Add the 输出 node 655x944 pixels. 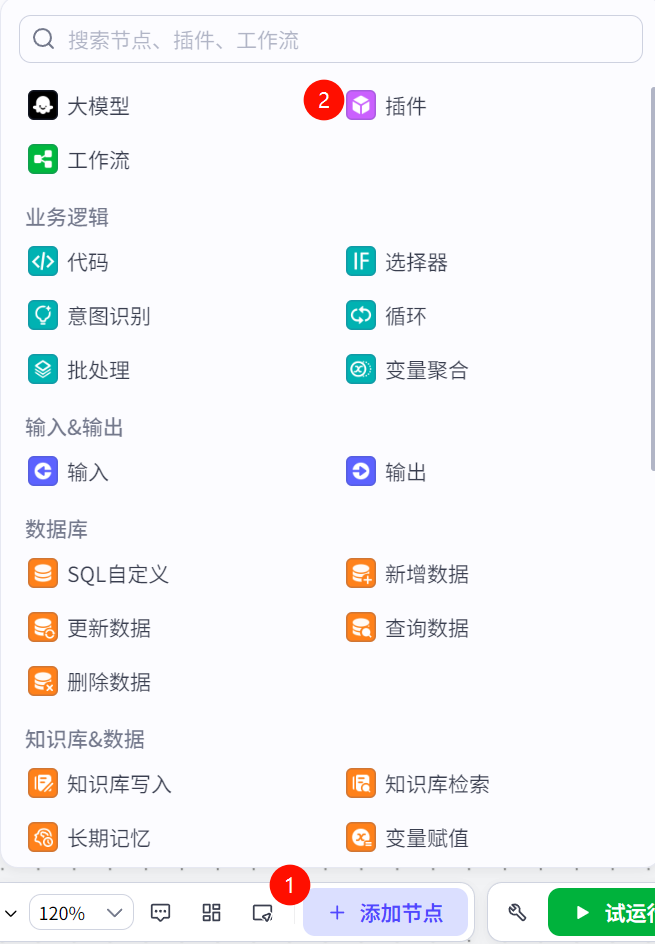(388, 472)
